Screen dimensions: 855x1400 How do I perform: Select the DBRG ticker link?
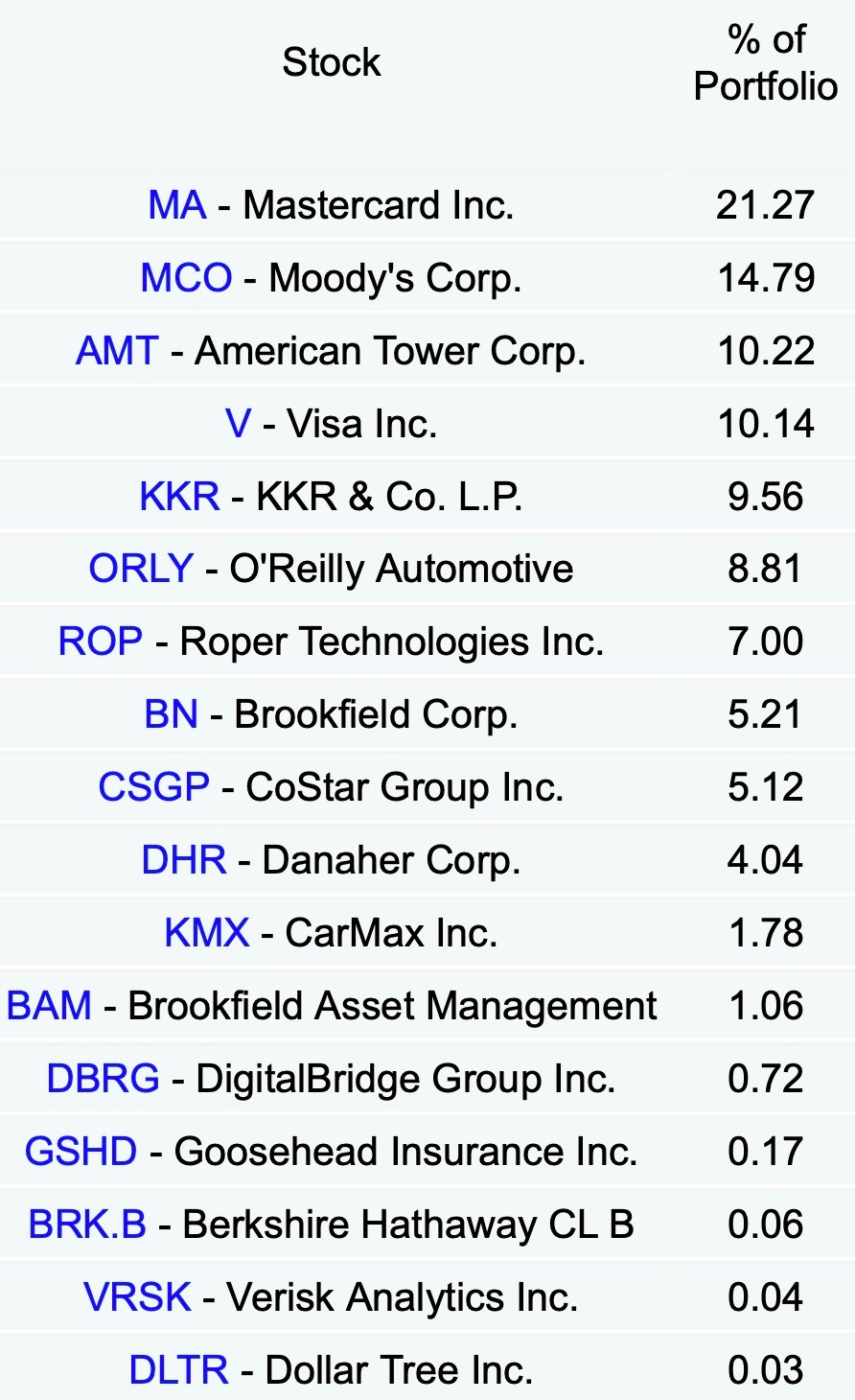(x=104, y=1079)
